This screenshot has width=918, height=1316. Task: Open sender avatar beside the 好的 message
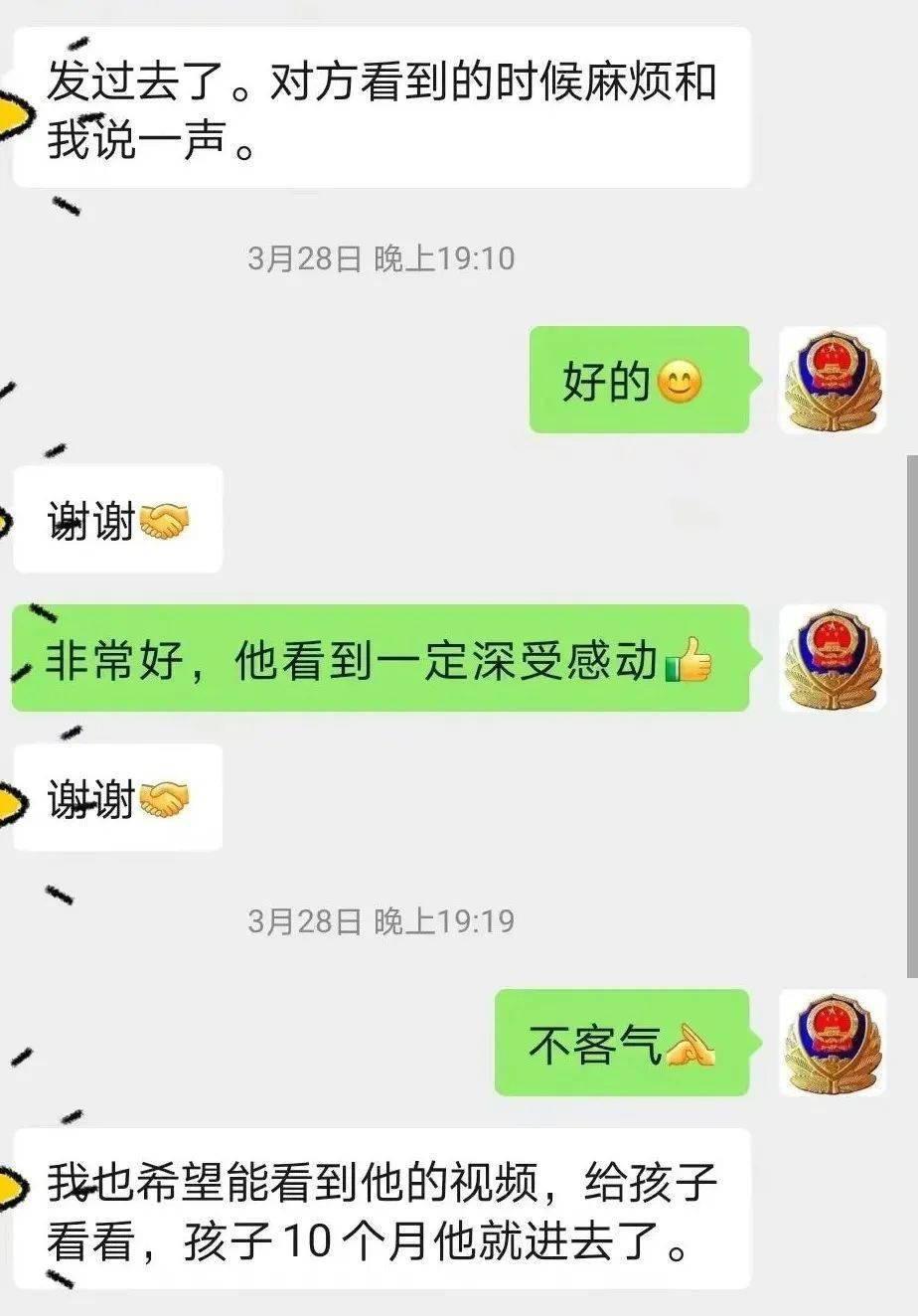(832, 381)
